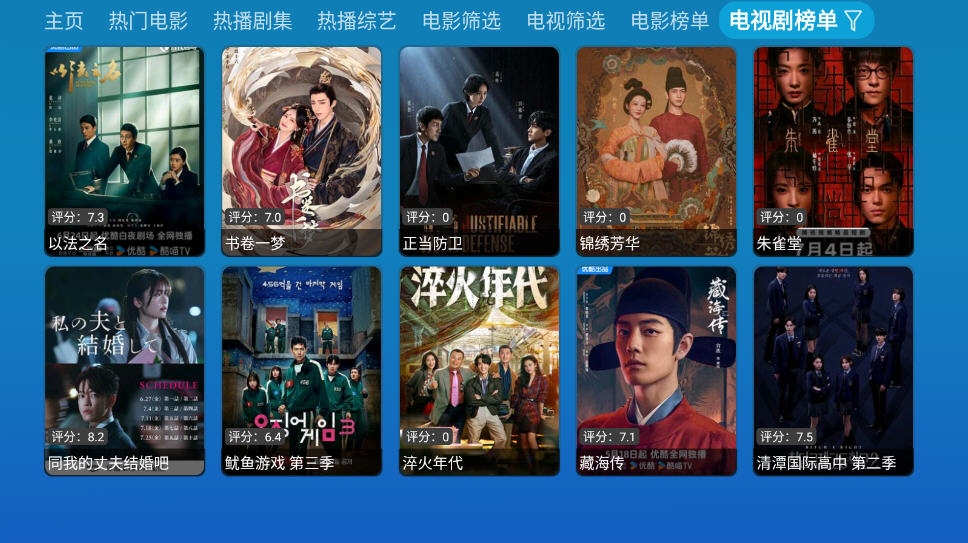Viewport: 968px width, 543px height.
Task: Go to the 热播剧集 tab
Action: pos(253,21)
